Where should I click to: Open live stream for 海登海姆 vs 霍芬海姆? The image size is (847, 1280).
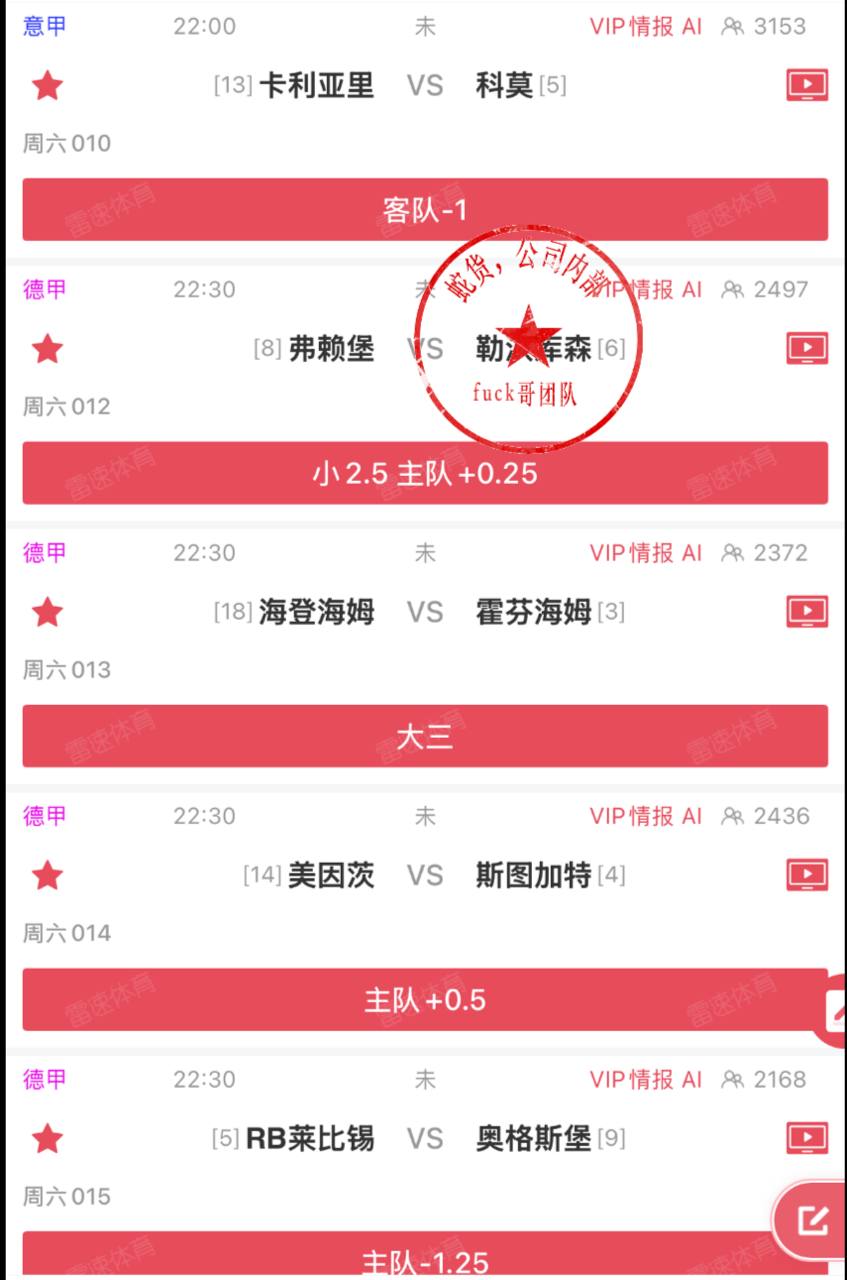coord(807,611)
